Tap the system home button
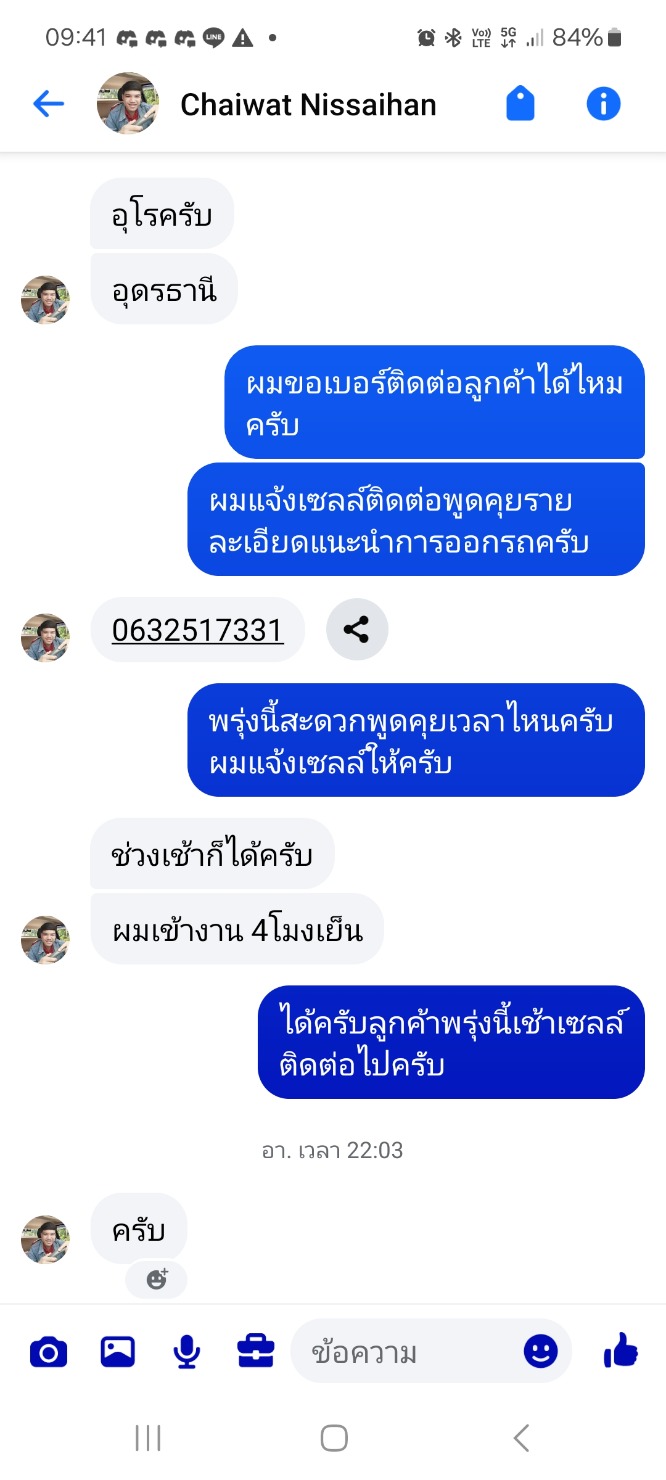666x1480 pixels. pos(334,1438)
